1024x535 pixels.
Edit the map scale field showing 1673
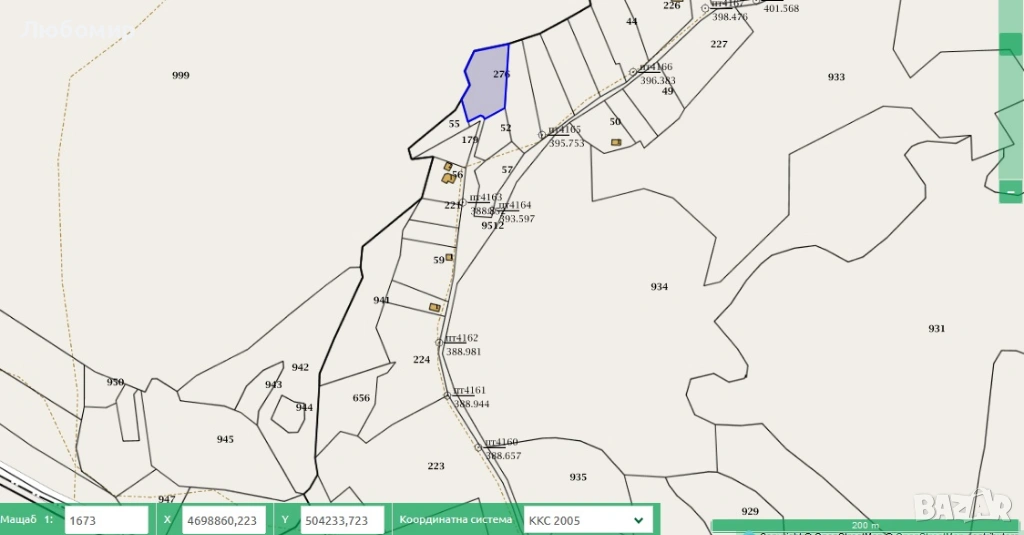106,520
